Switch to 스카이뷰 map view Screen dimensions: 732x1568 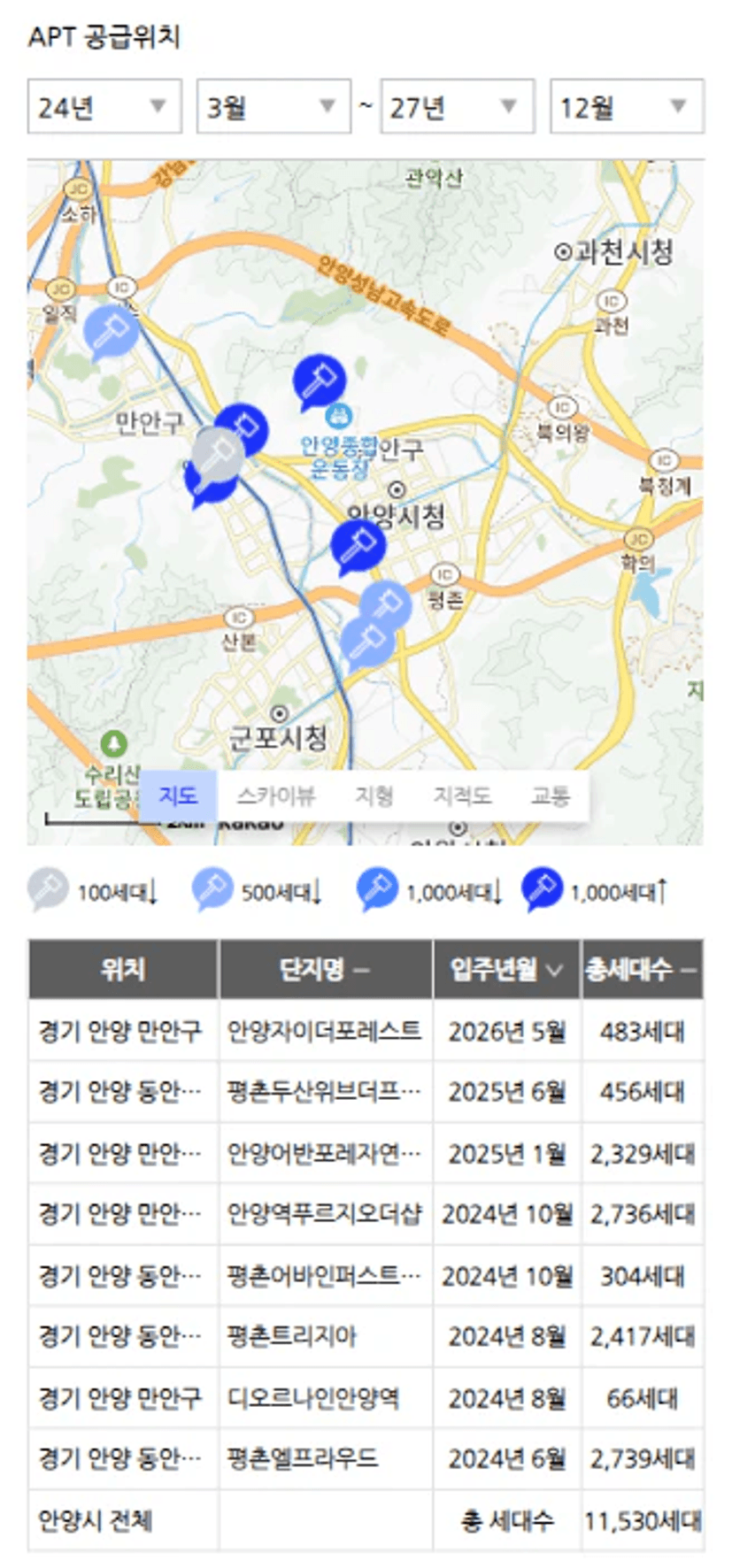click(275, 796)
